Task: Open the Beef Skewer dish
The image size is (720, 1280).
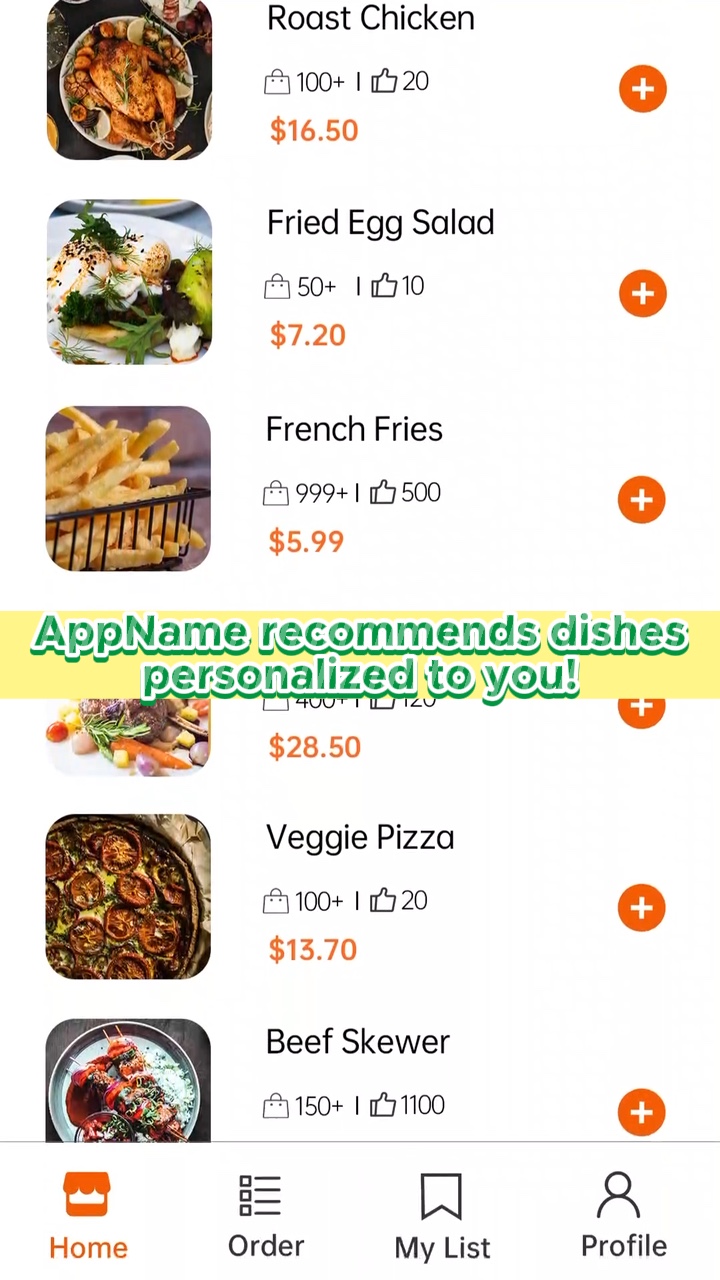Action: click(128, 1080)
